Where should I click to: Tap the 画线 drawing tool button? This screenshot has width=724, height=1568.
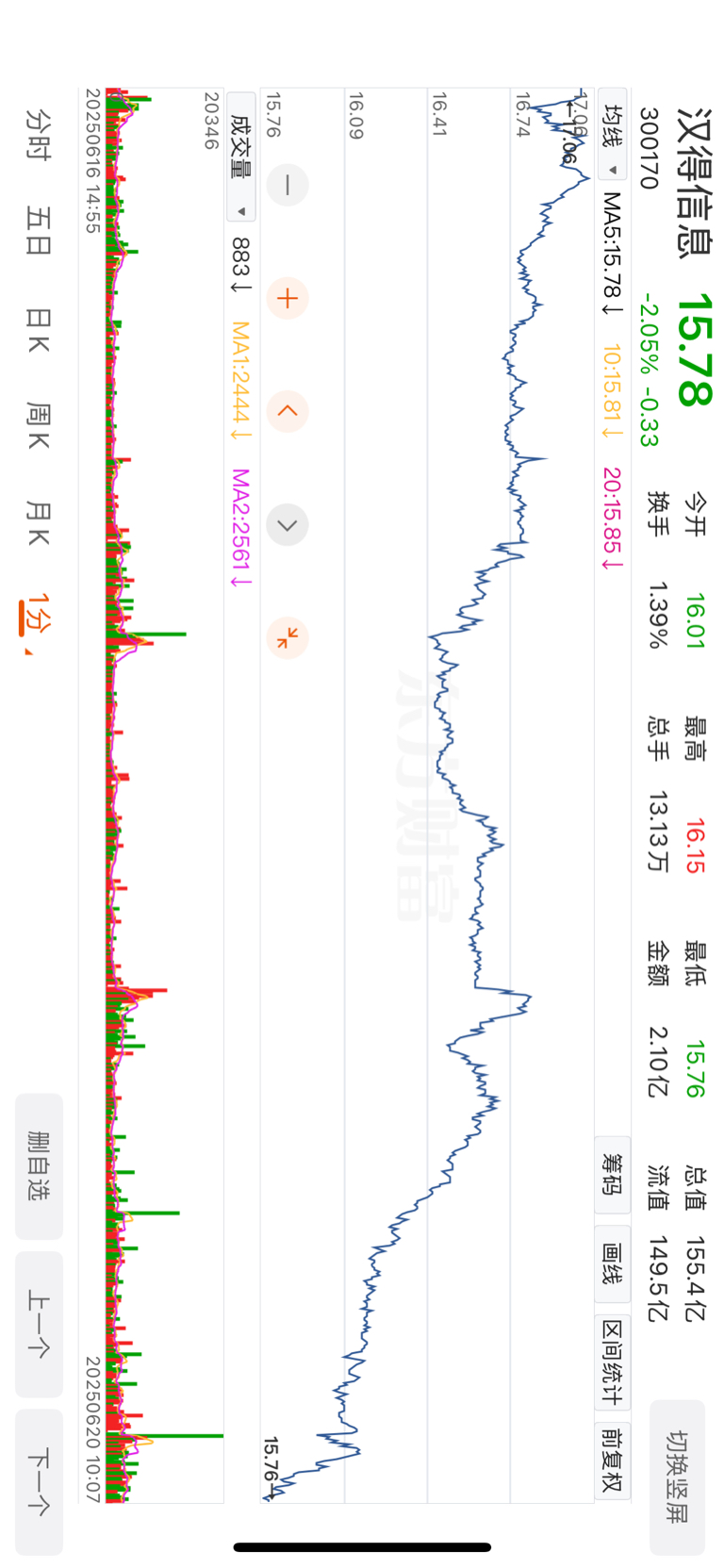613,1264
